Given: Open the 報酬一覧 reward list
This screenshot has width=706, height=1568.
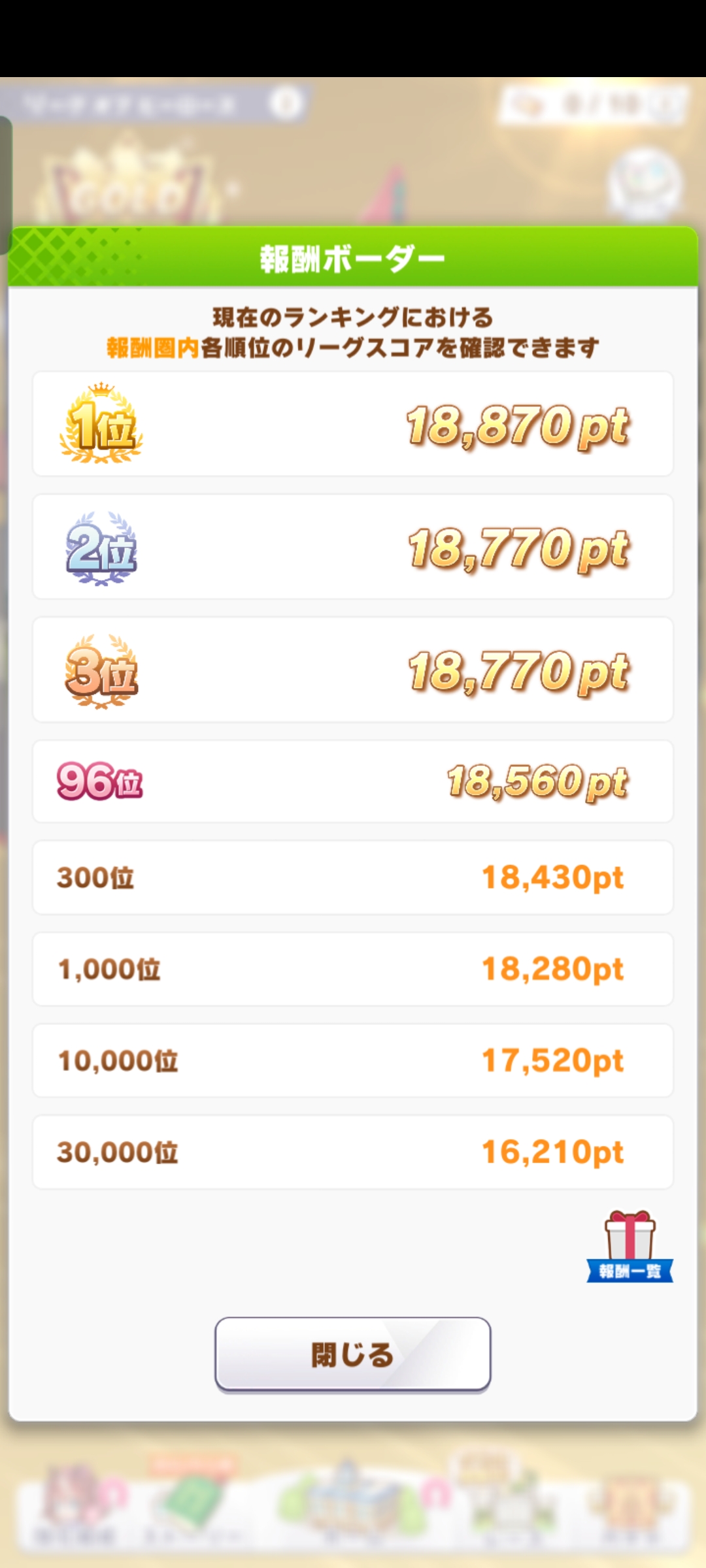Looking at the screenshot, I should point(630,1247).
